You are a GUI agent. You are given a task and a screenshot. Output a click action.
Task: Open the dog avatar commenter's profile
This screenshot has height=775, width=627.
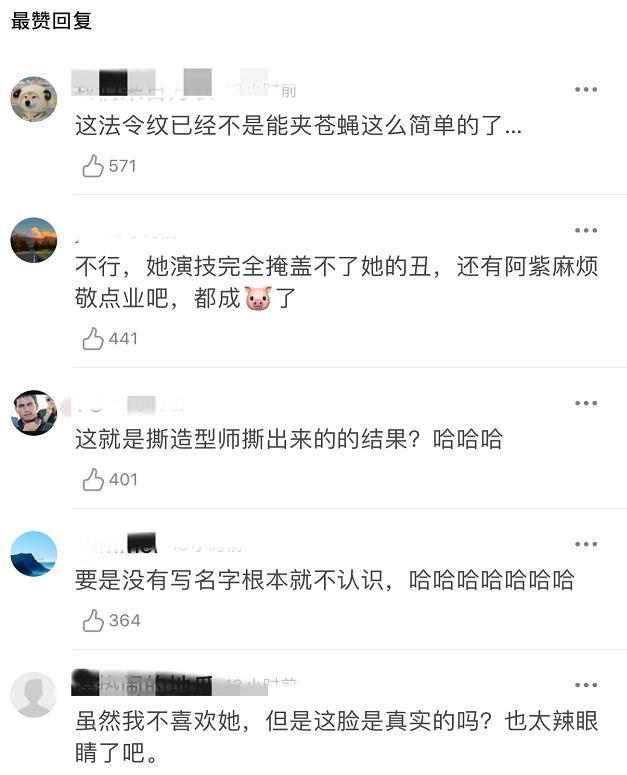pyautogui.click(x=34, y=99)
